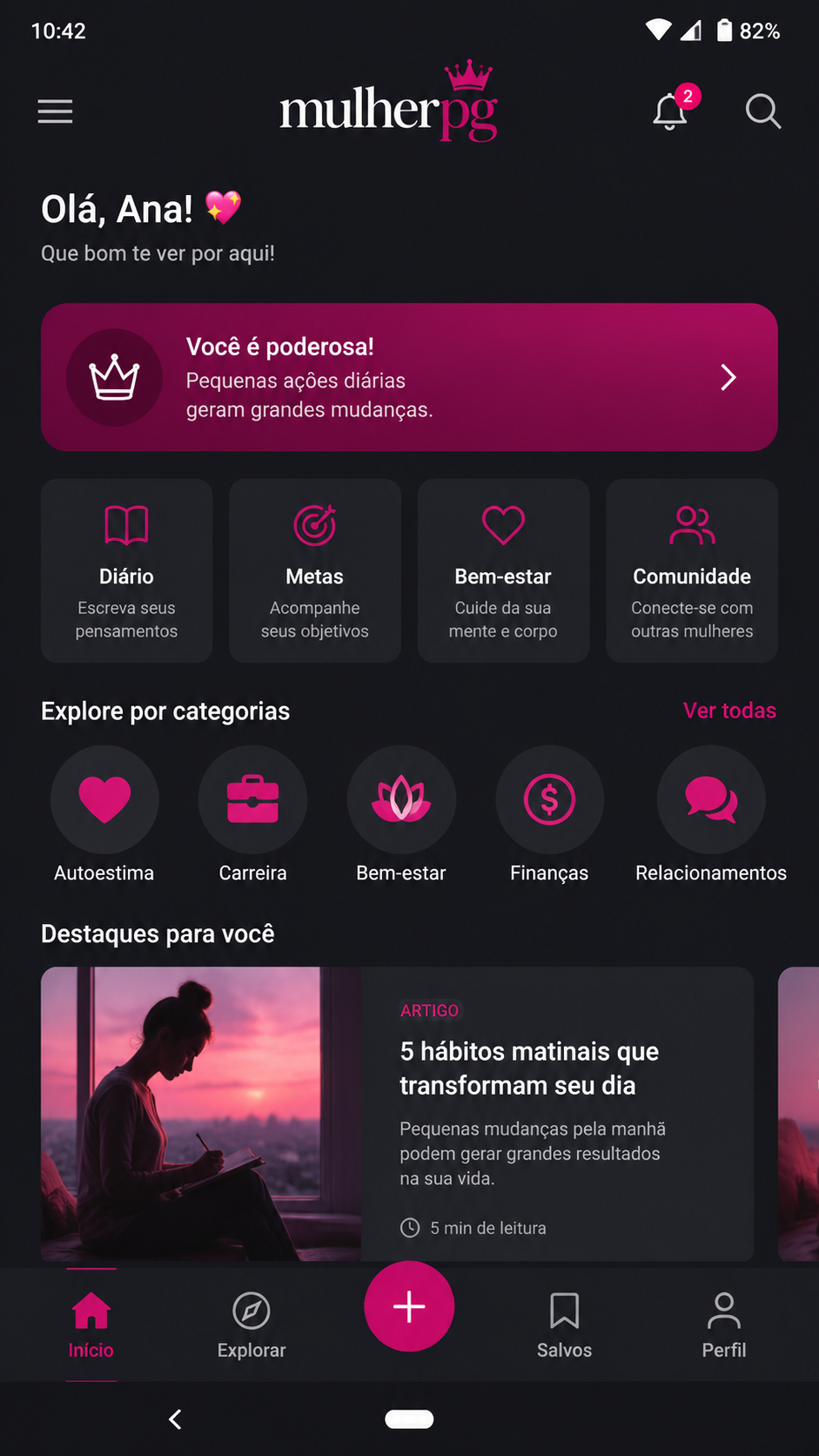
Task: Switch to the Salvos tab
Action: [x=564, y=1325]
